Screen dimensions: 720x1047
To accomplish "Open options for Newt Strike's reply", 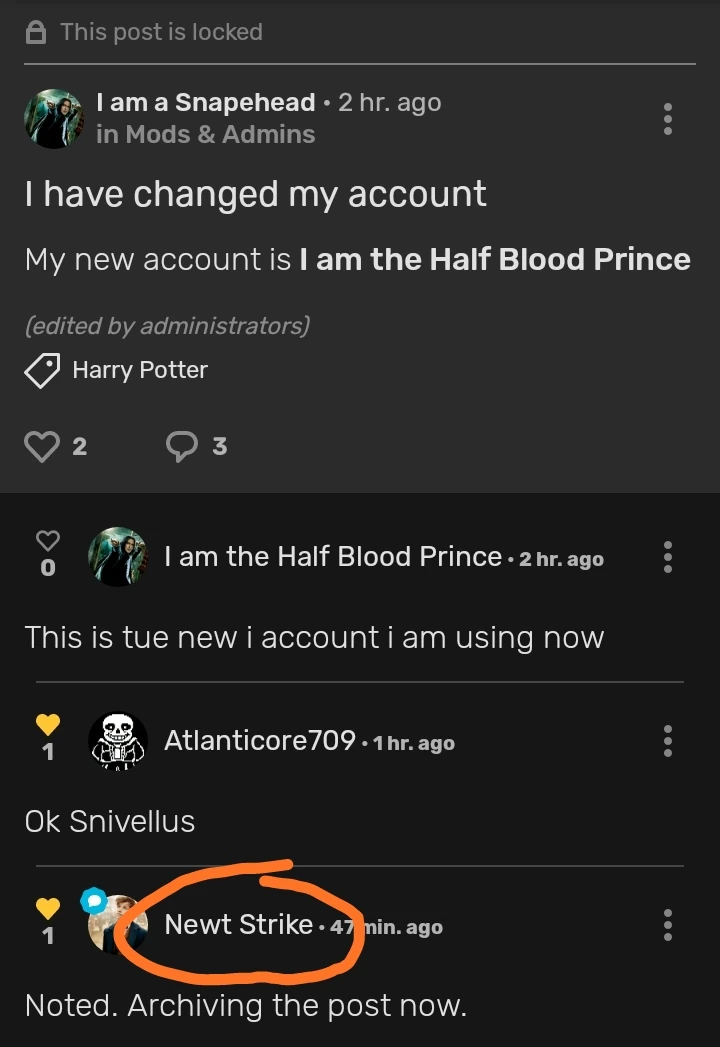I will 668,925.
